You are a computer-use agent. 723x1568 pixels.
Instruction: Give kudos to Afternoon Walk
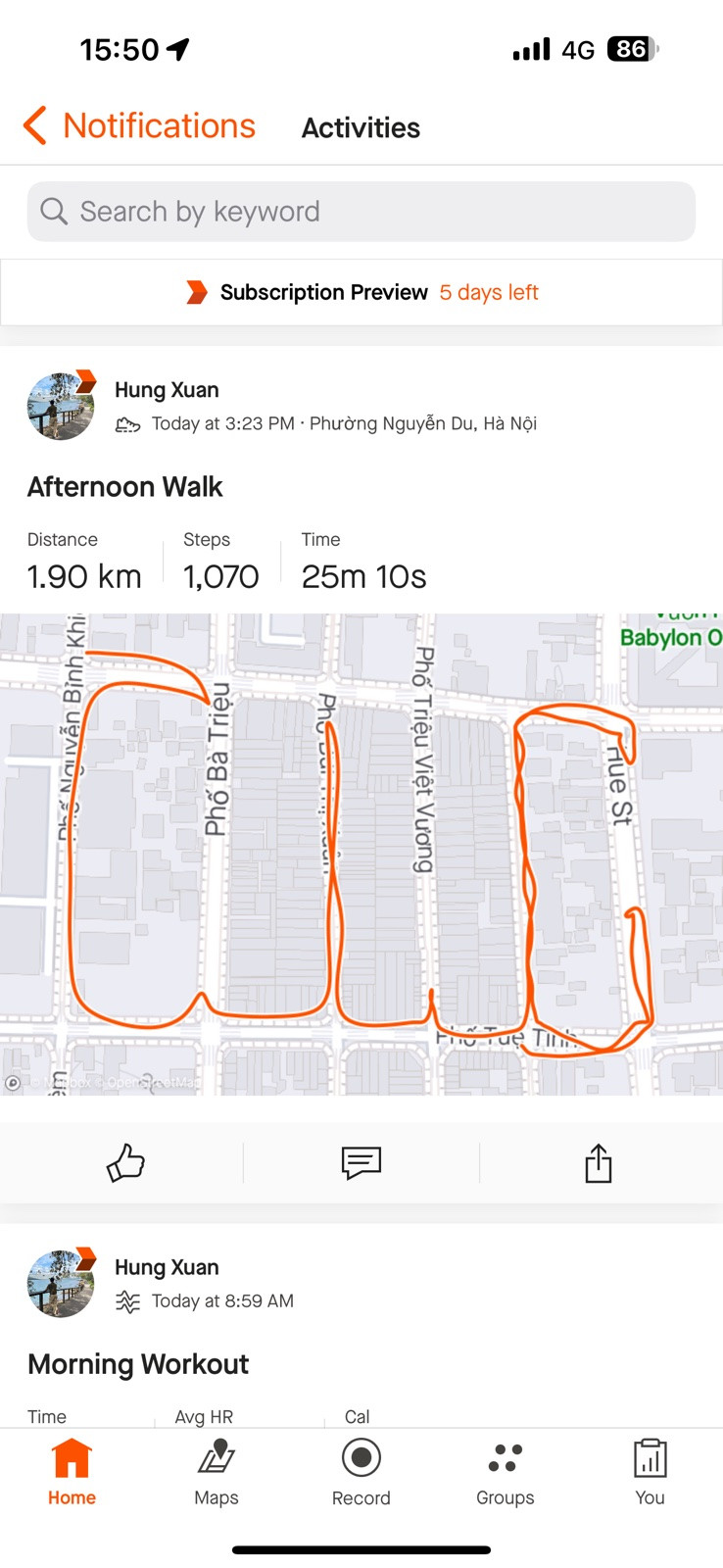[x=125, y=1163]
